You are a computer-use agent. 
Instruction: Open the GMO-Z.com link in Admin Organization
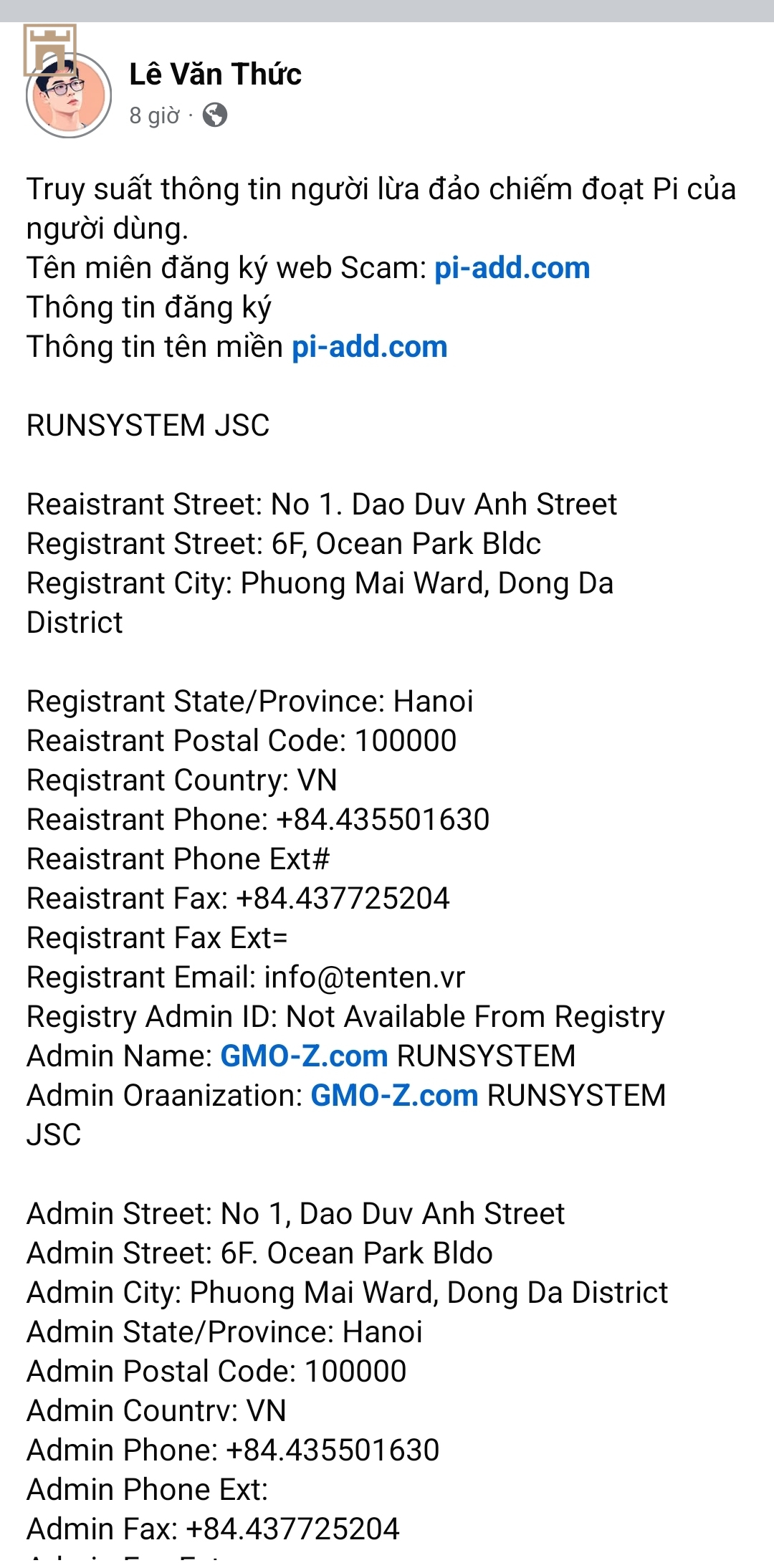tap(394, 1096)
